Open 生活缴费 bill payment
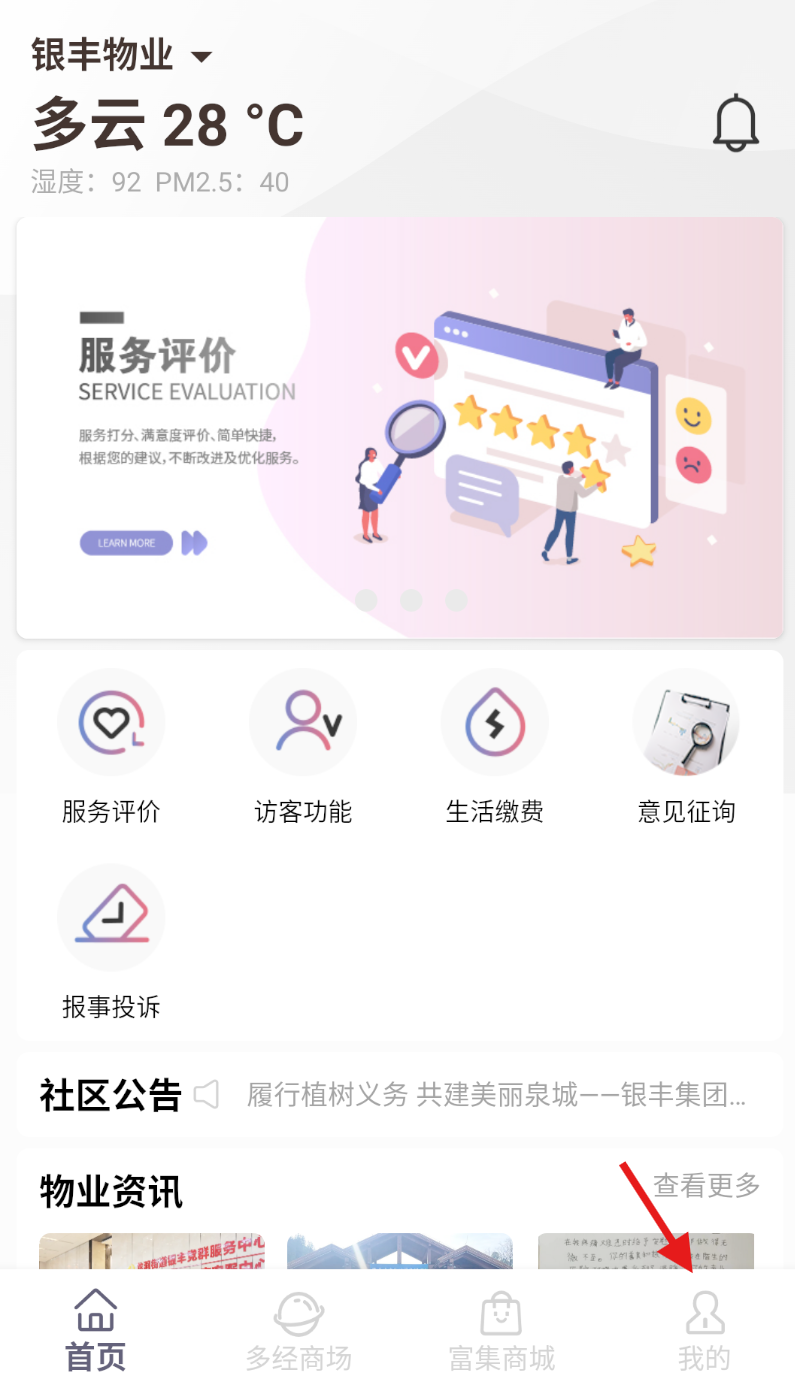795x1374 pixels. (x=495, y=723)
